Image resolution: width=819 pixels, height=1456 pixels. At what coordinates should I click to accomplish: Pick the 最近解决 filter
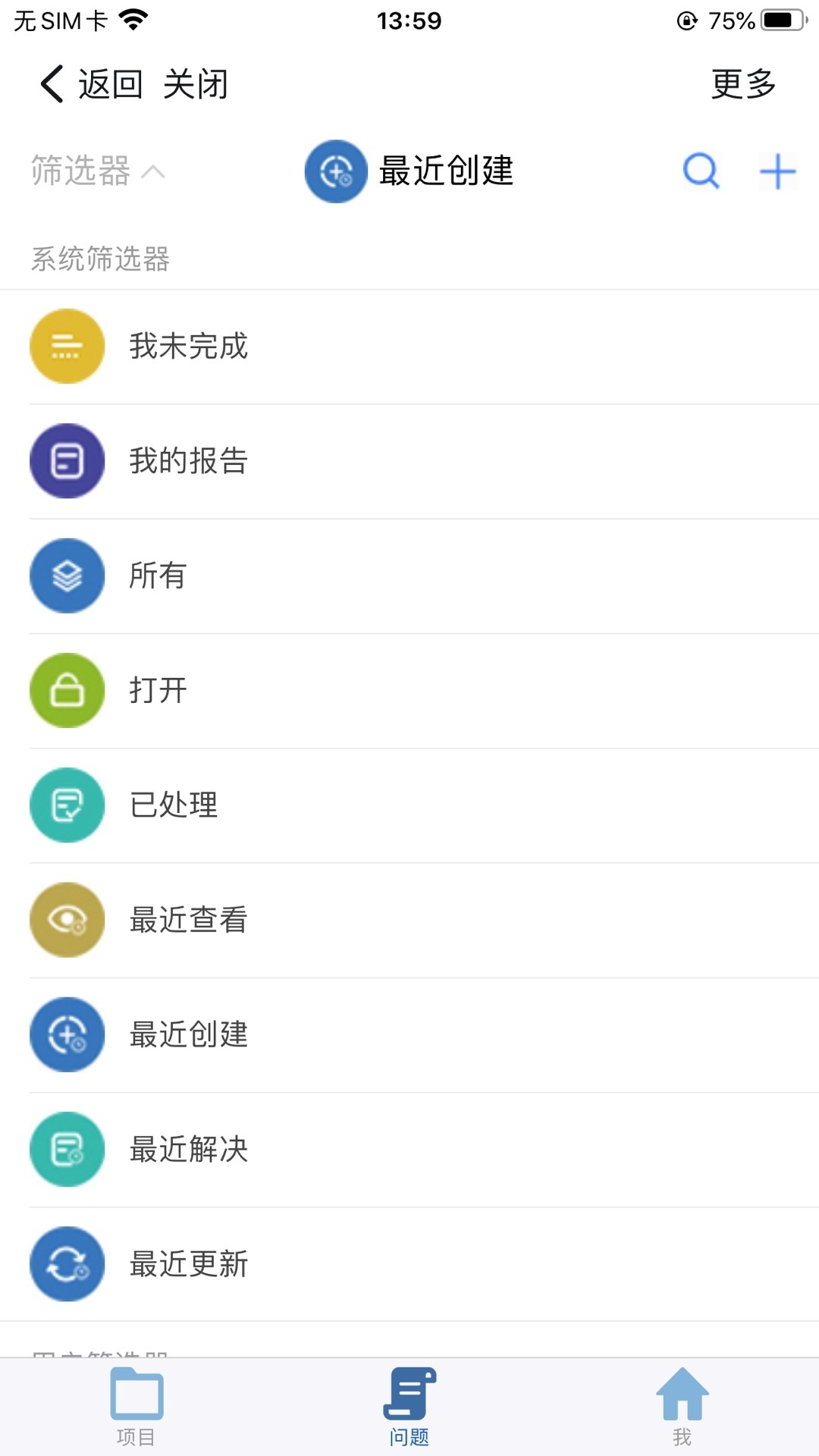click(x=188, y=1149)
